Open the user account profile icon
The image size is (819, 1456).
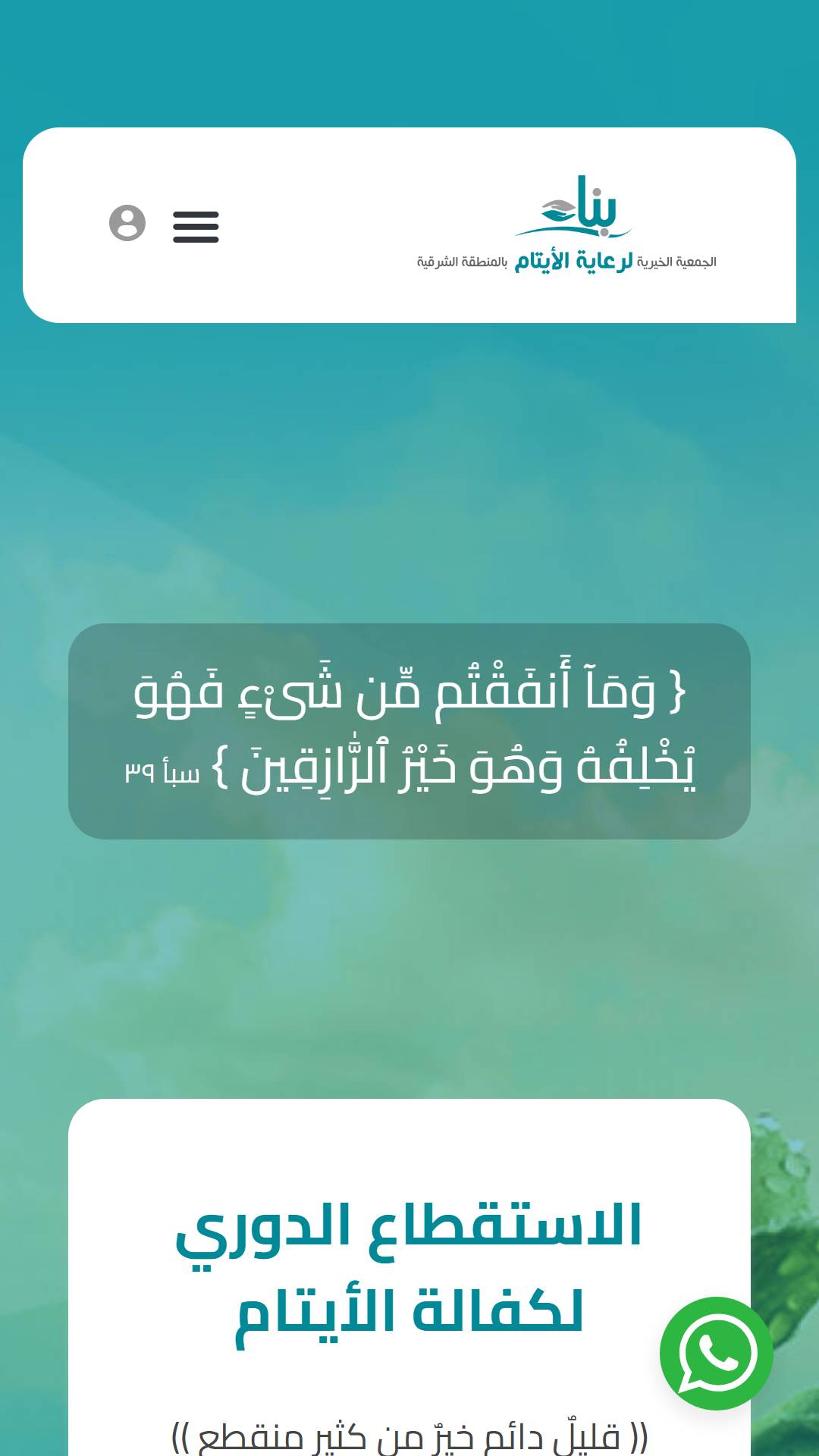click(127, 223)
